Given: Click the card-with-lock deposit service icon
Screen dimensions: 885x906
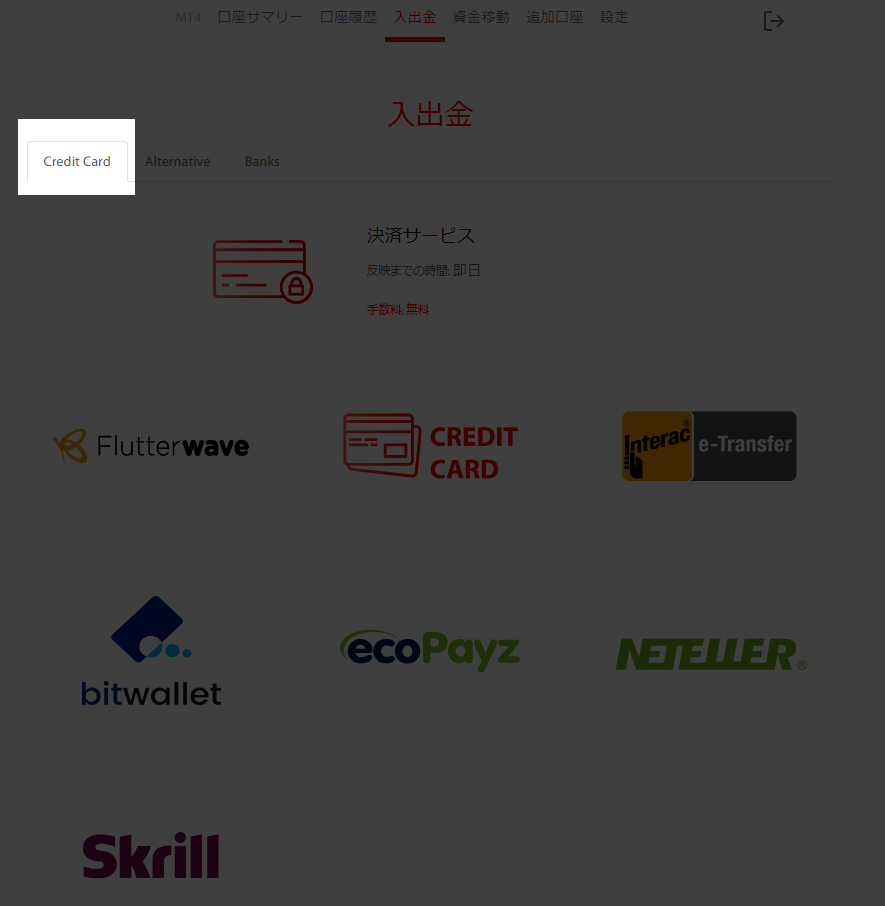Looking at the screenshot, I should point(262,271).
